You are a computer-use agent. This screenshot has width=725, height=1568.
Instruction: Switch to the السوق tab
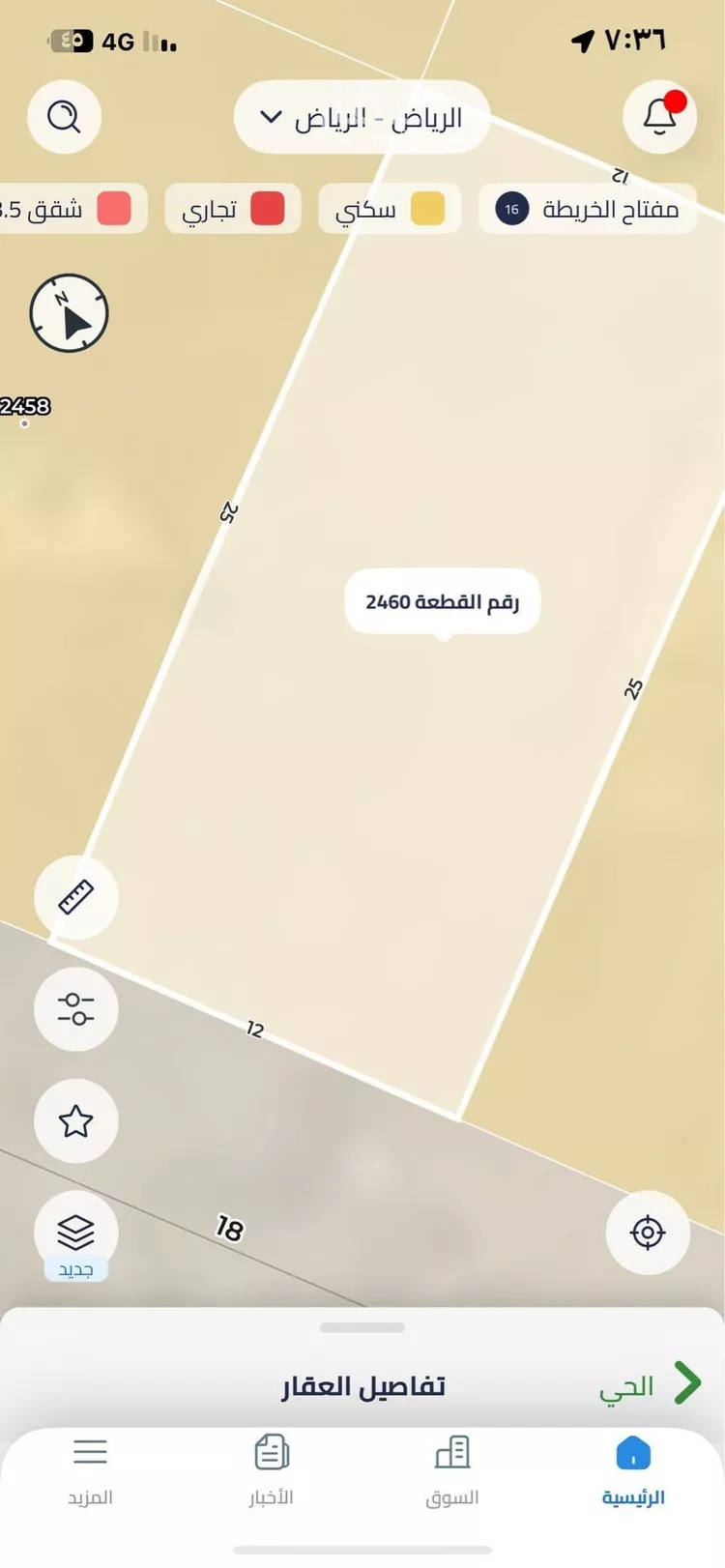tap(451, 1471)
